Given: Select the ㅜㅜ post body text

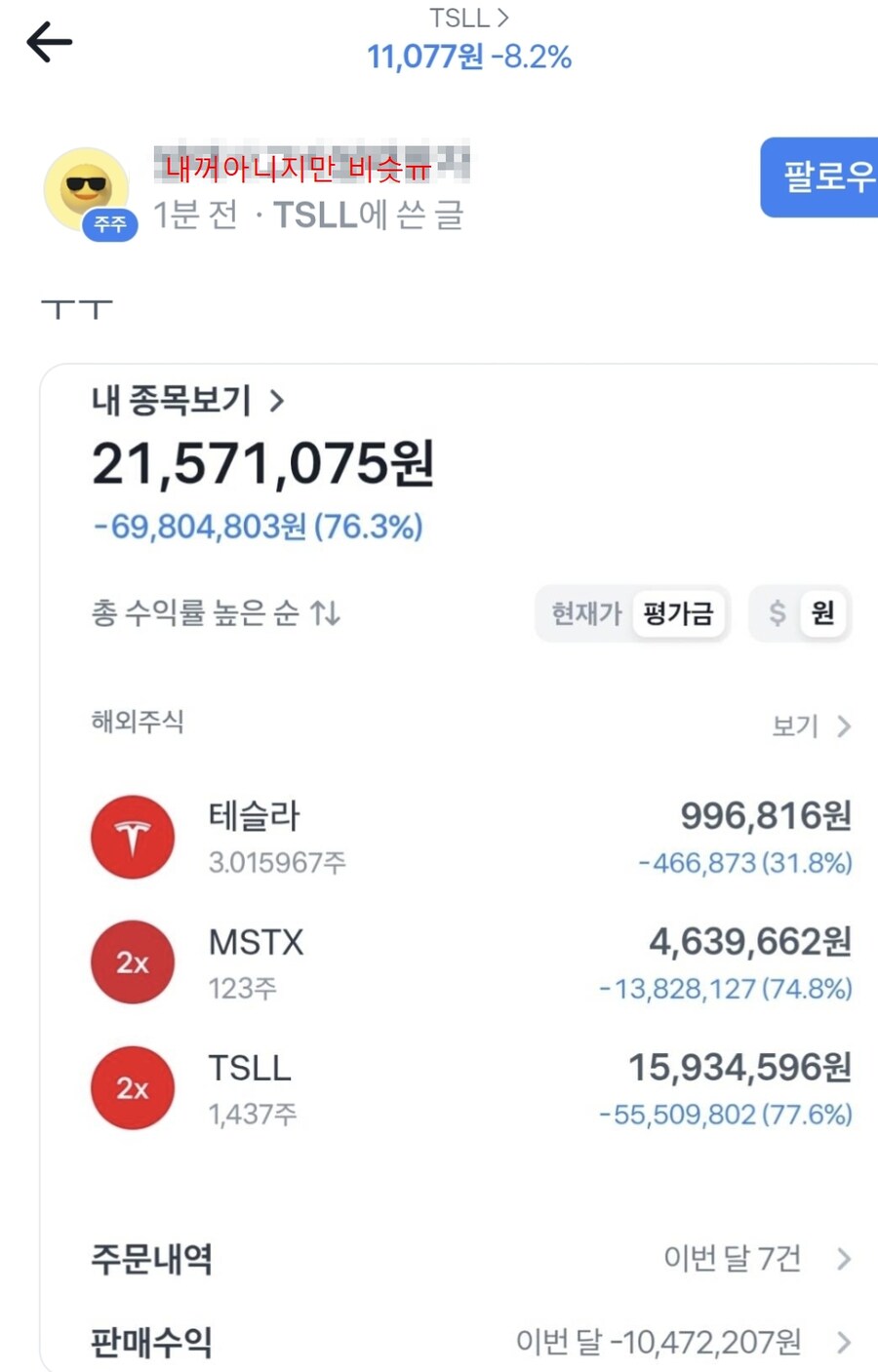Looking at the screenshot, I should (76, 308).
